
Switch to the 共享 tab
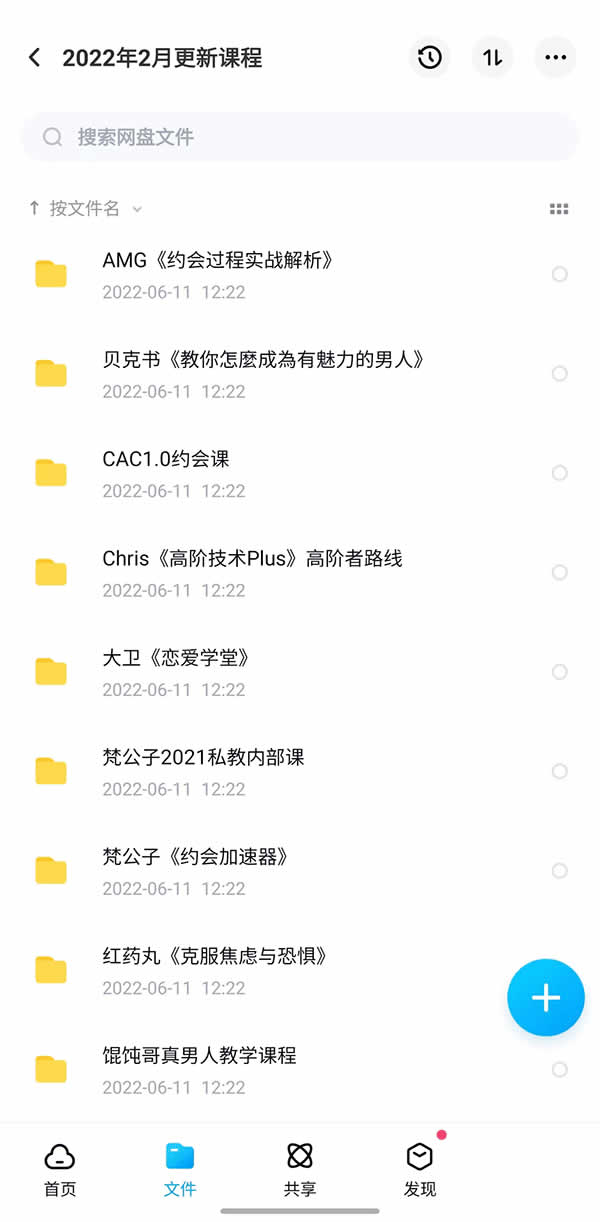[x=300, y=1169]
